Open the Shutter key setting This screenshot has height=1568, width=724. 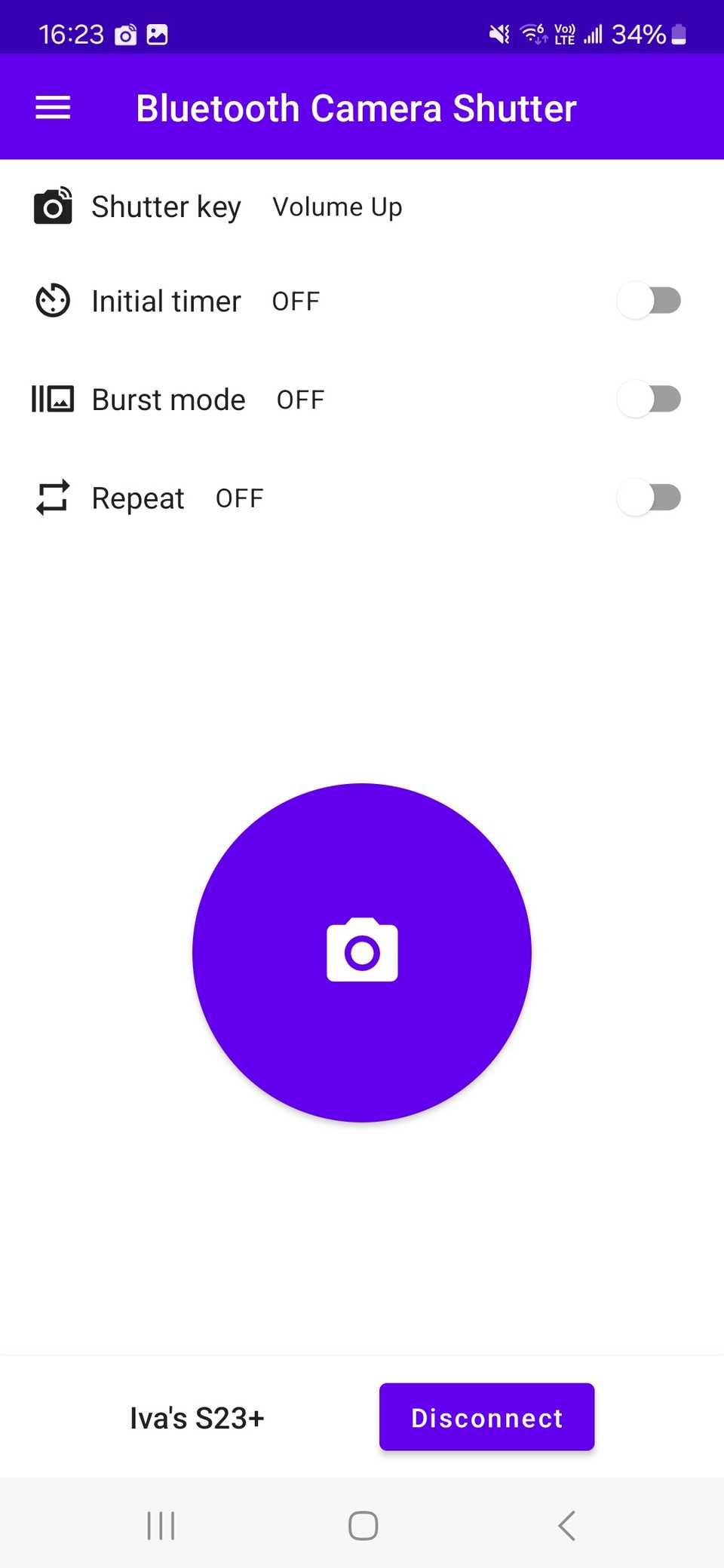tap(219, 207)
